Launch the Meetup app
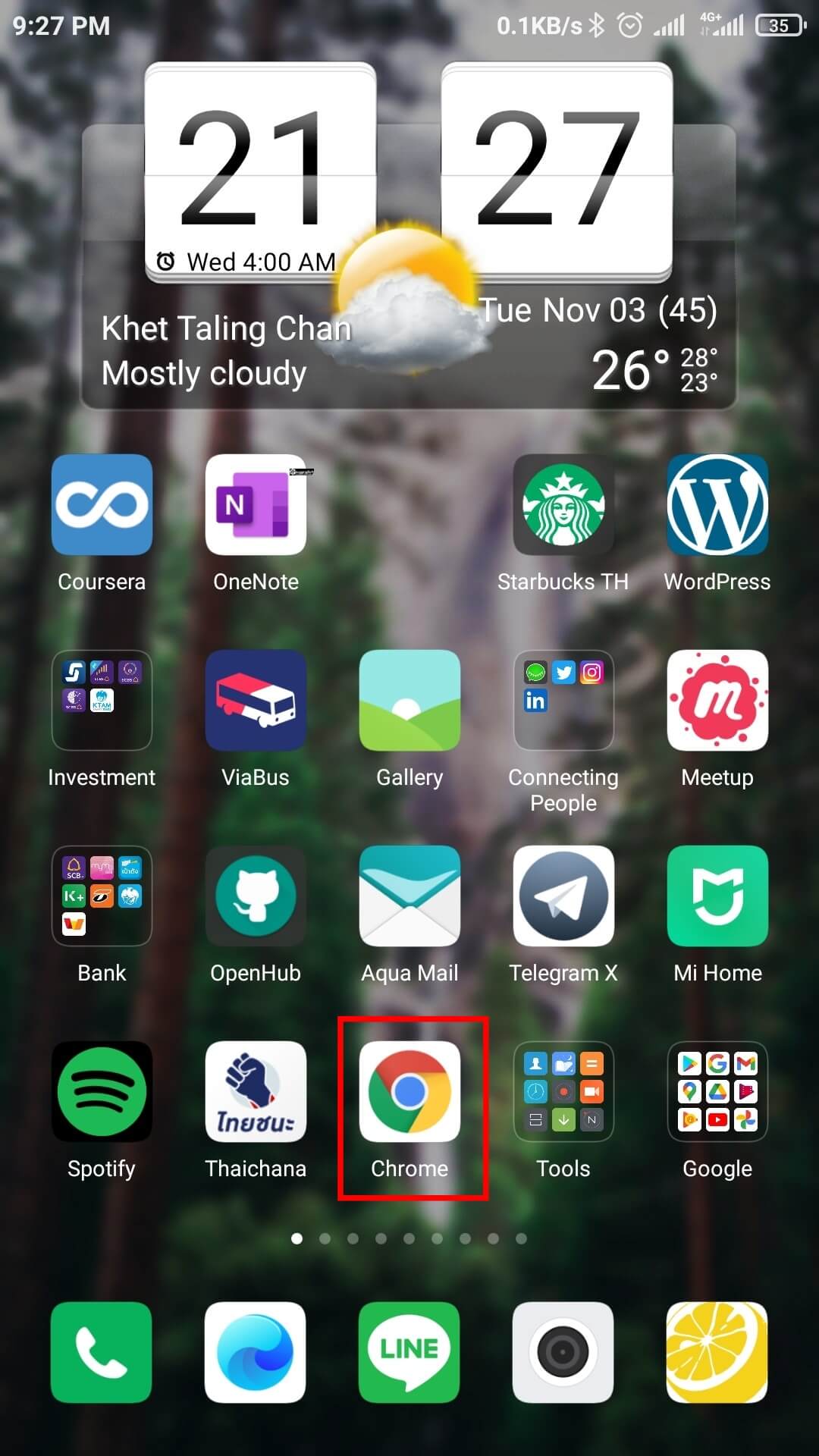 pos(717,701)
